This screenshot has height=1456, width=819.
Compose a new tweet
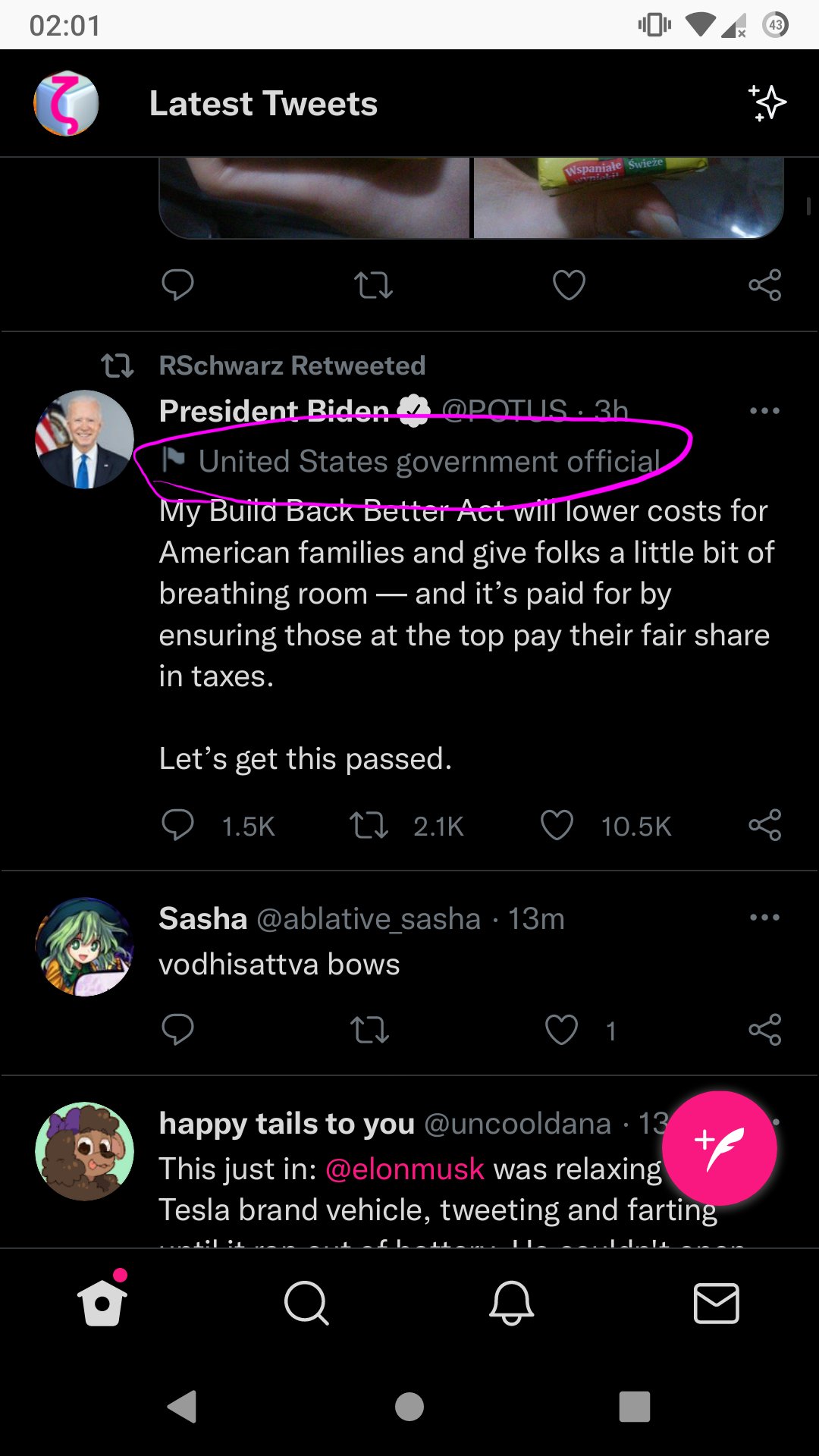click(x=719, y=1147)
